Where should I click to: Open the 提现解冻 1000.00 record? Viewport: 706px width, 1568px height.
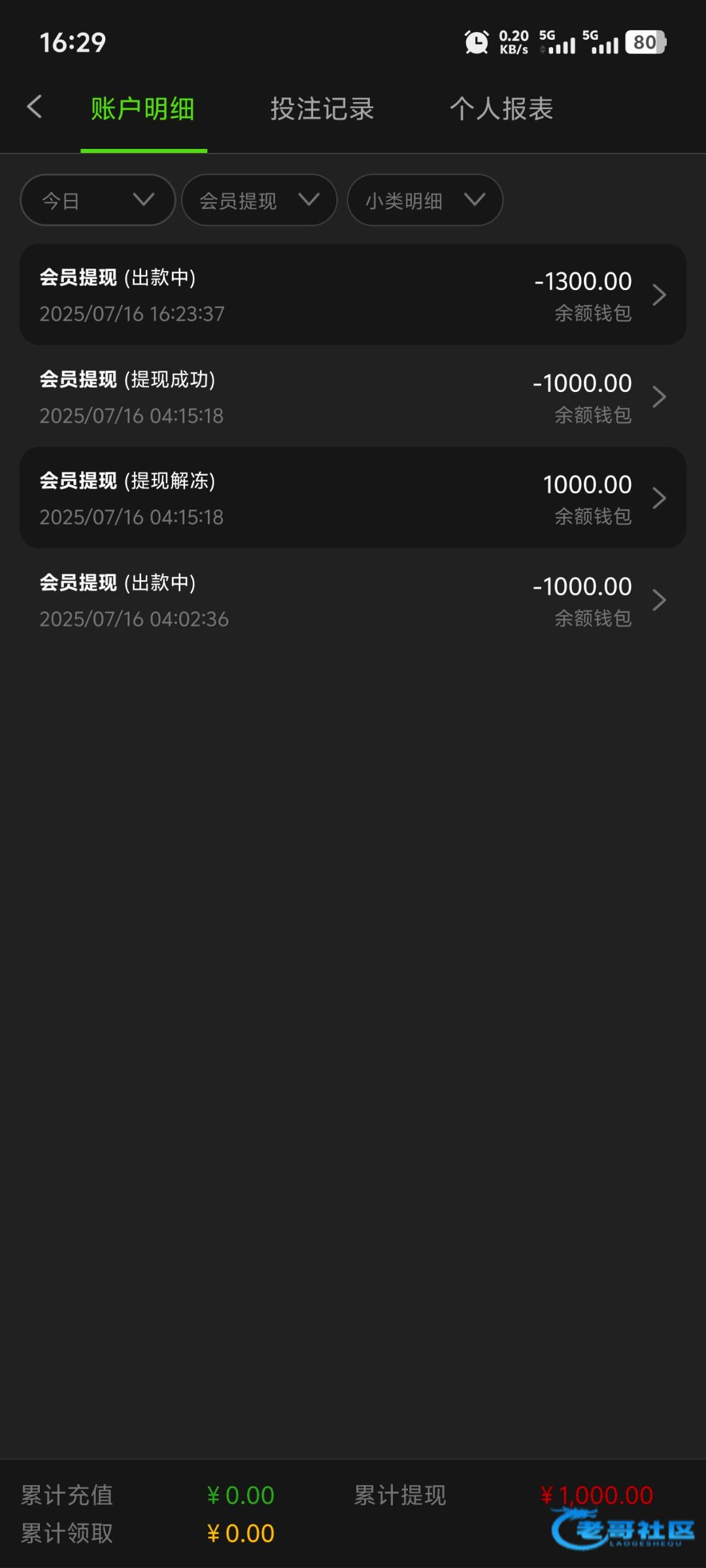(x=353, y=498)
